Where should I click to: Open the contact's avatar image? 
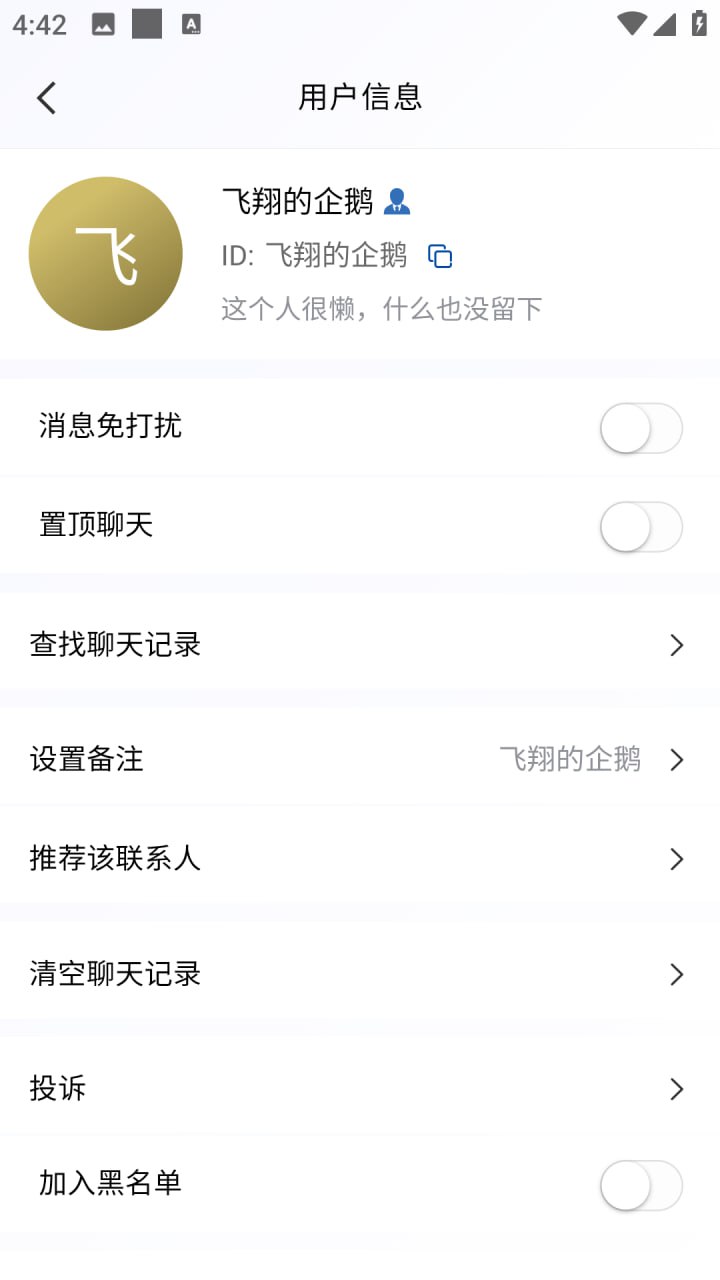tap(105, 254)
